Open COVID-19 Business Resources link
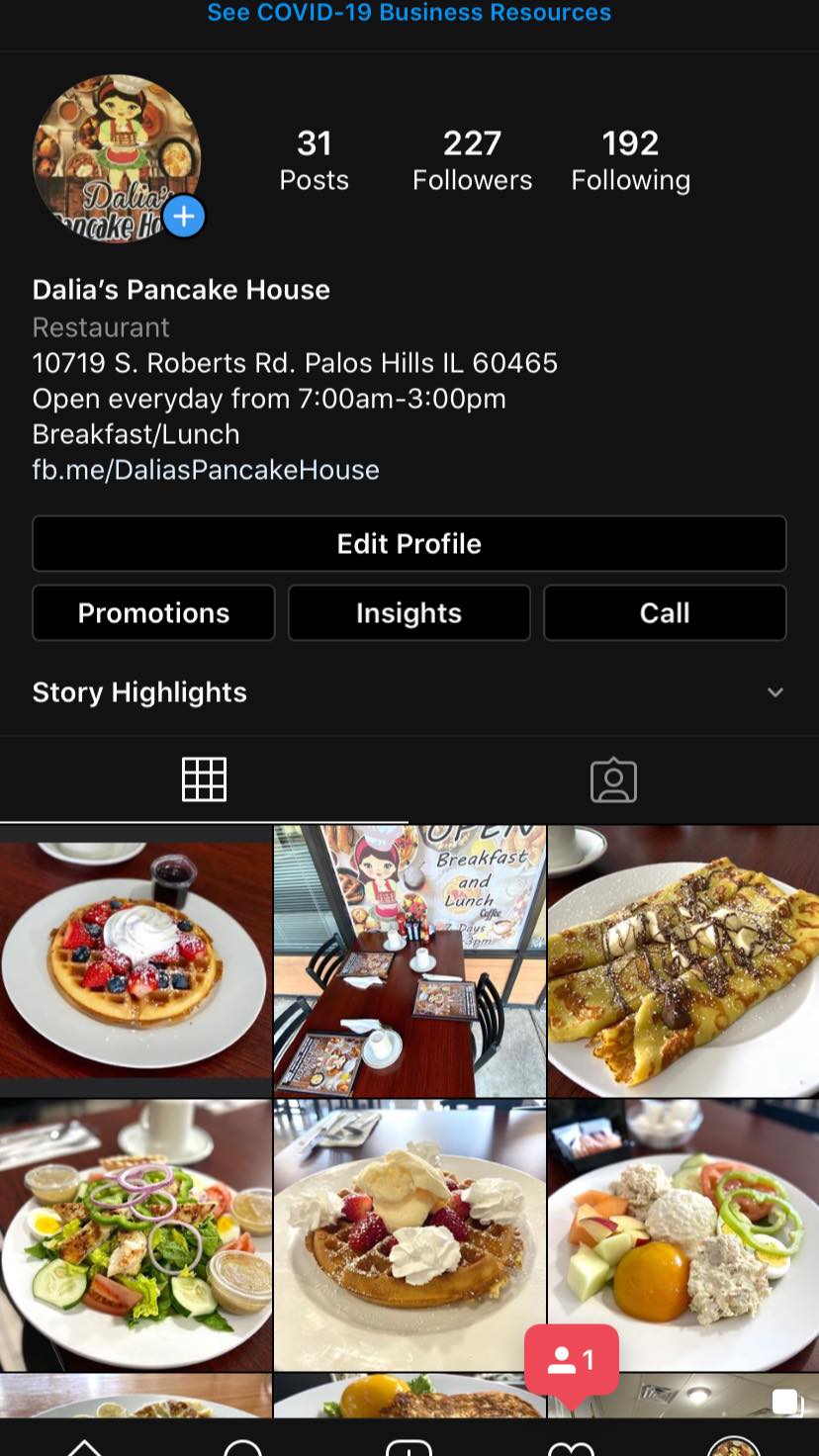The image size is (819, 1456). (x=409, y=14)
